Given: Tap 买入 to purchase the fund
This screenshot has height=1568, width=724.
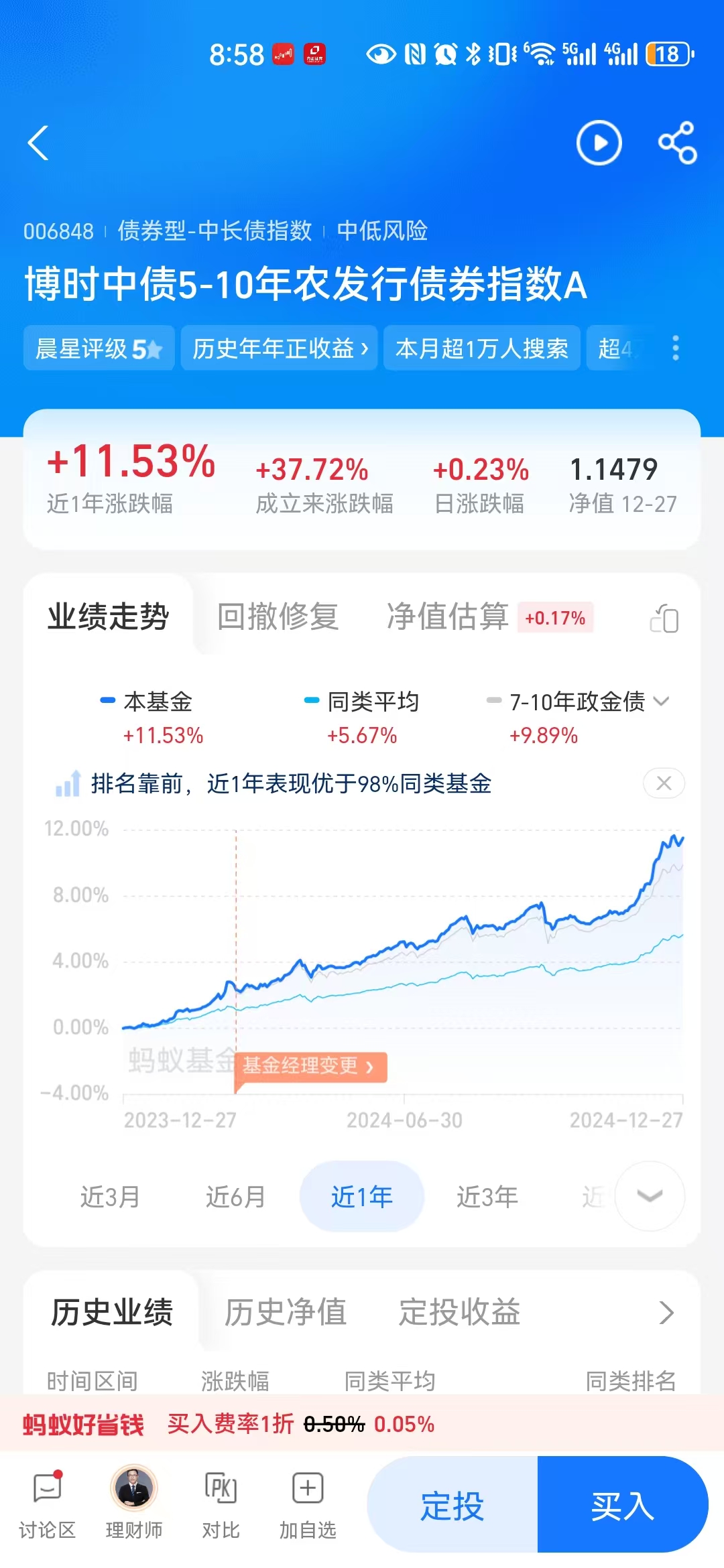Looking at the screenshot, I should [623, 1506].
